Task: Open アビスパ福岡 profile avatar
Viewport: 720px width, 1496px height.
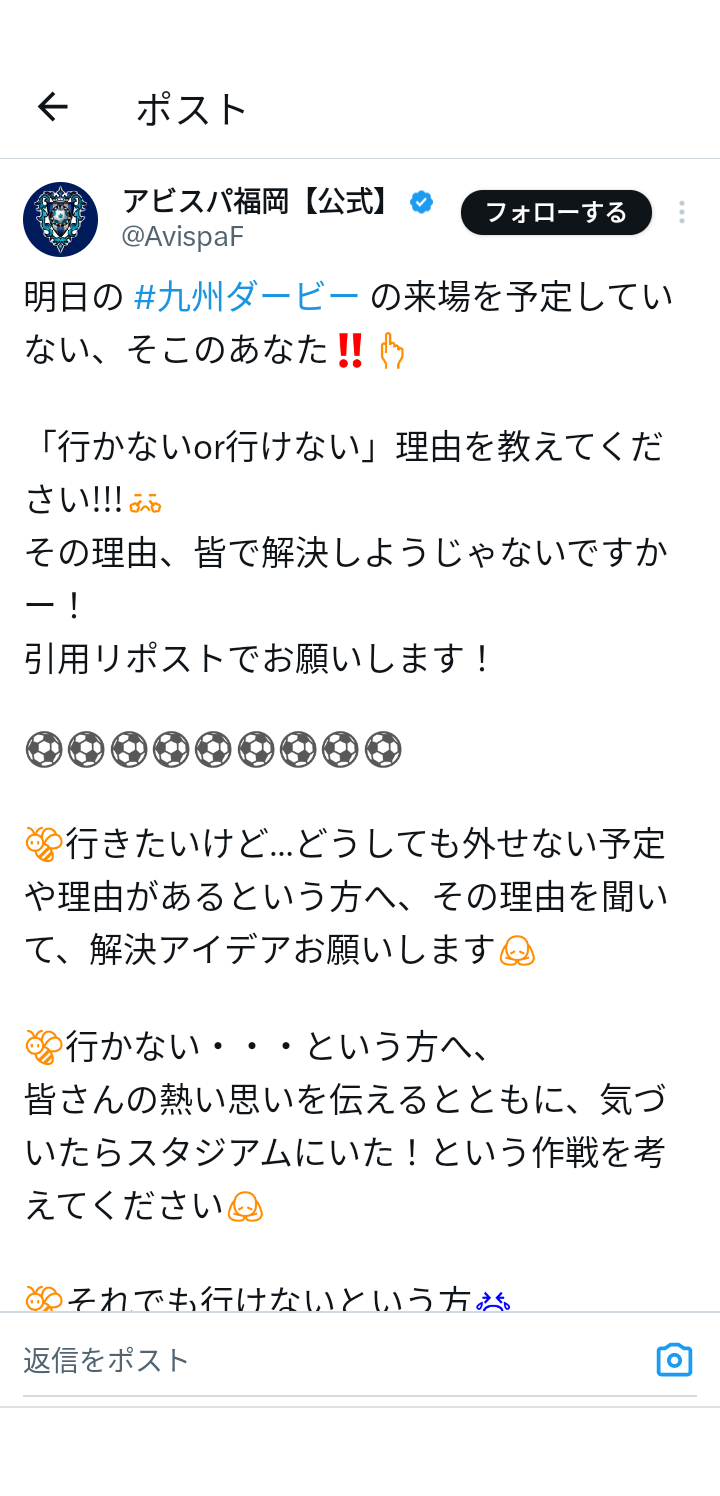Action: click(60, 220)
